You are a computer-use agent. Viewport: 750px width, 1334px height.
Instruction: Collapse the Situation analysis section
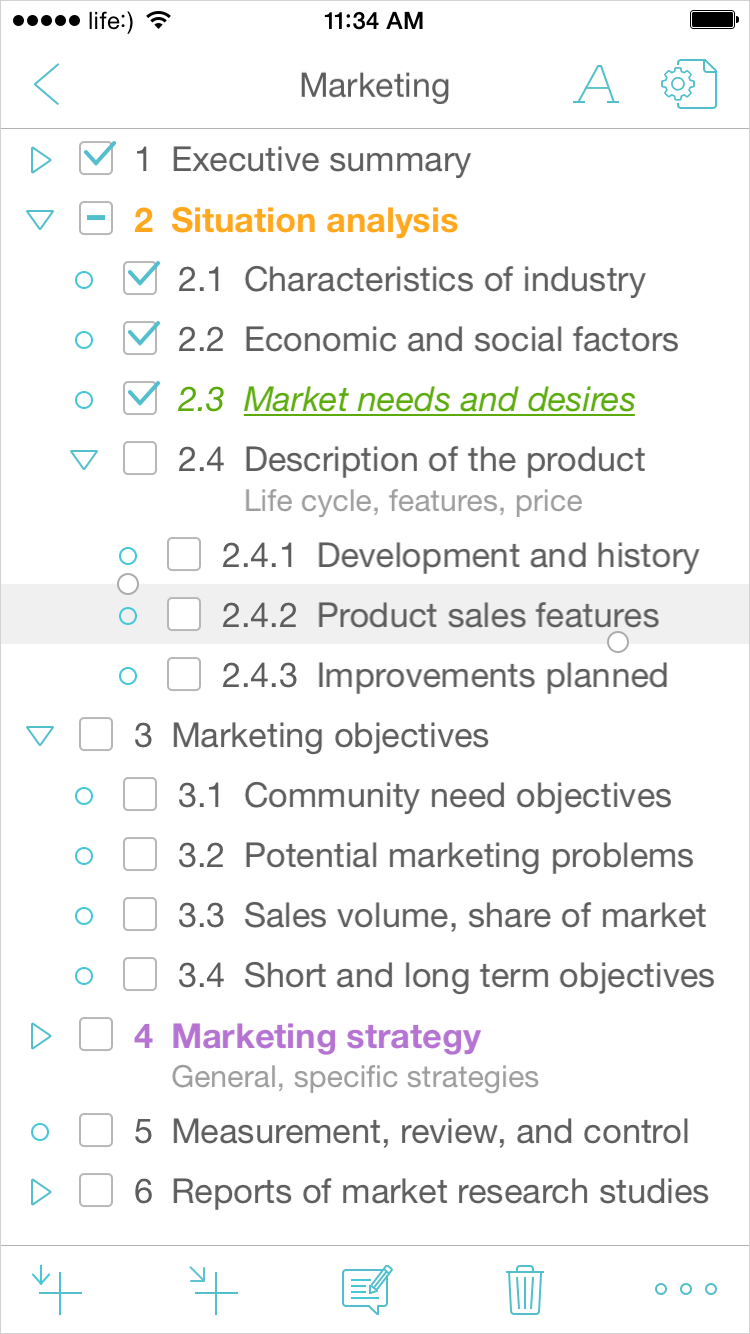coord(40,220)
